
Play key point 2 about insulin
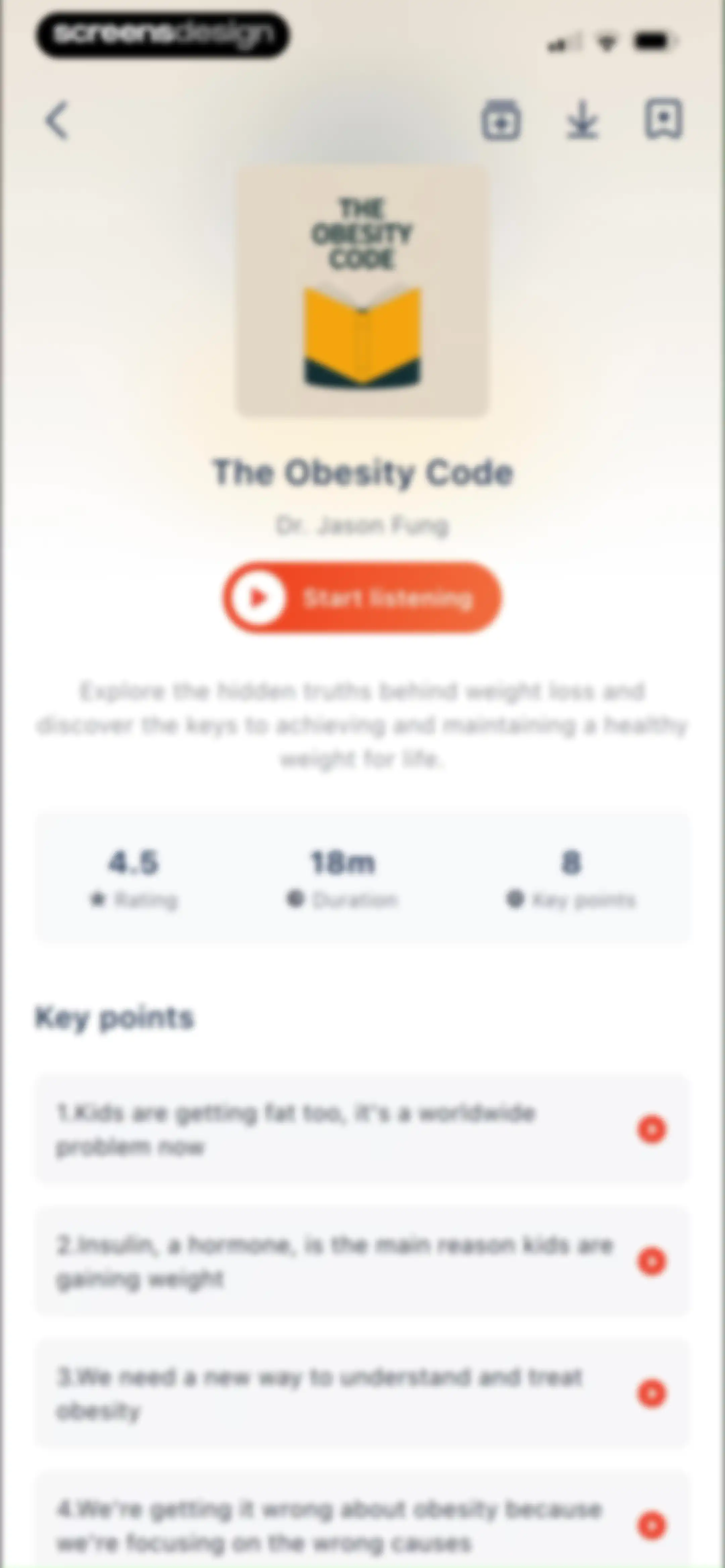[x=651, y=1261]
